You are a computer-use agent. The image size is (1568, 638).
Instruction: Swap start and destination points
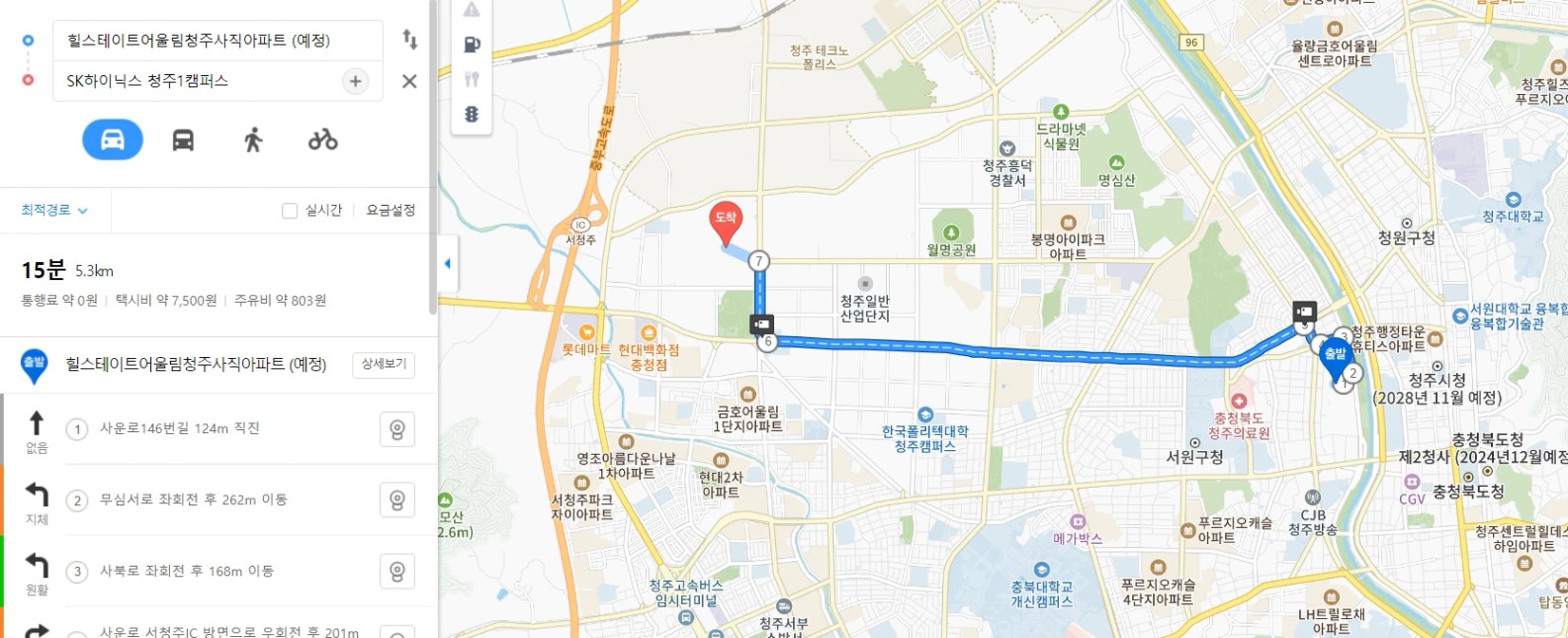pyautogui.click(x=409, y=40)
